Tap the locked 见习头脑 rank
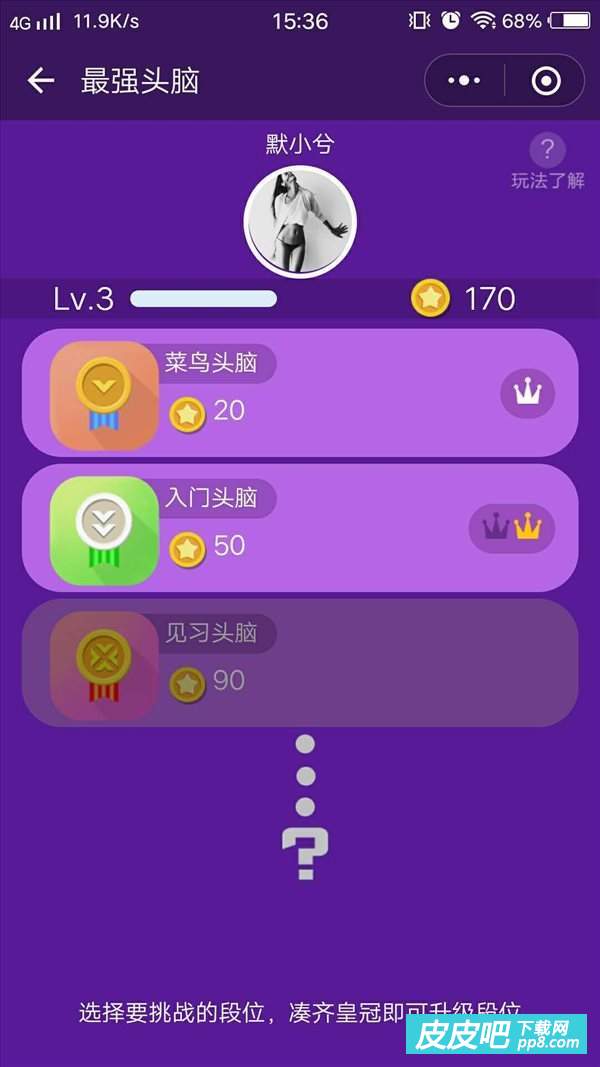 (x=300, y=663)
